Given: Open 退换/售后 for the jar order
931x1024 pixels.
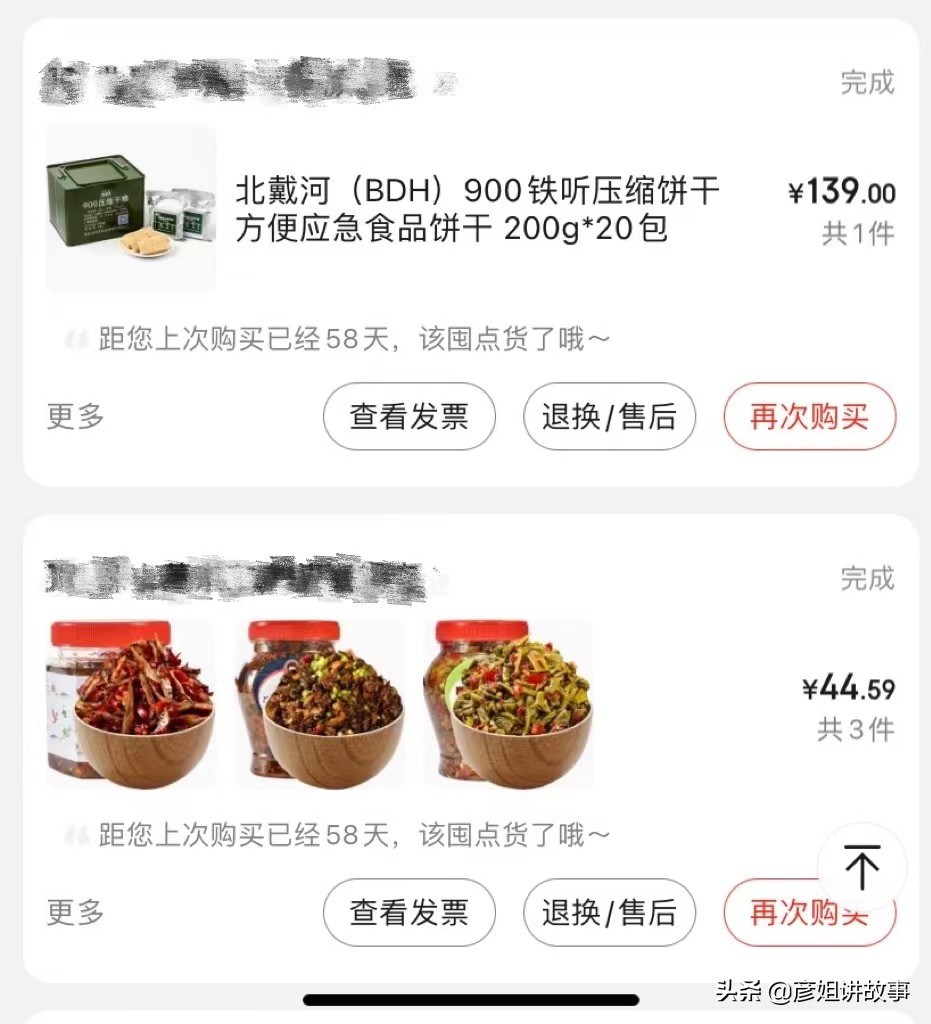Looking at the screenshot, I should click(609, 912).
